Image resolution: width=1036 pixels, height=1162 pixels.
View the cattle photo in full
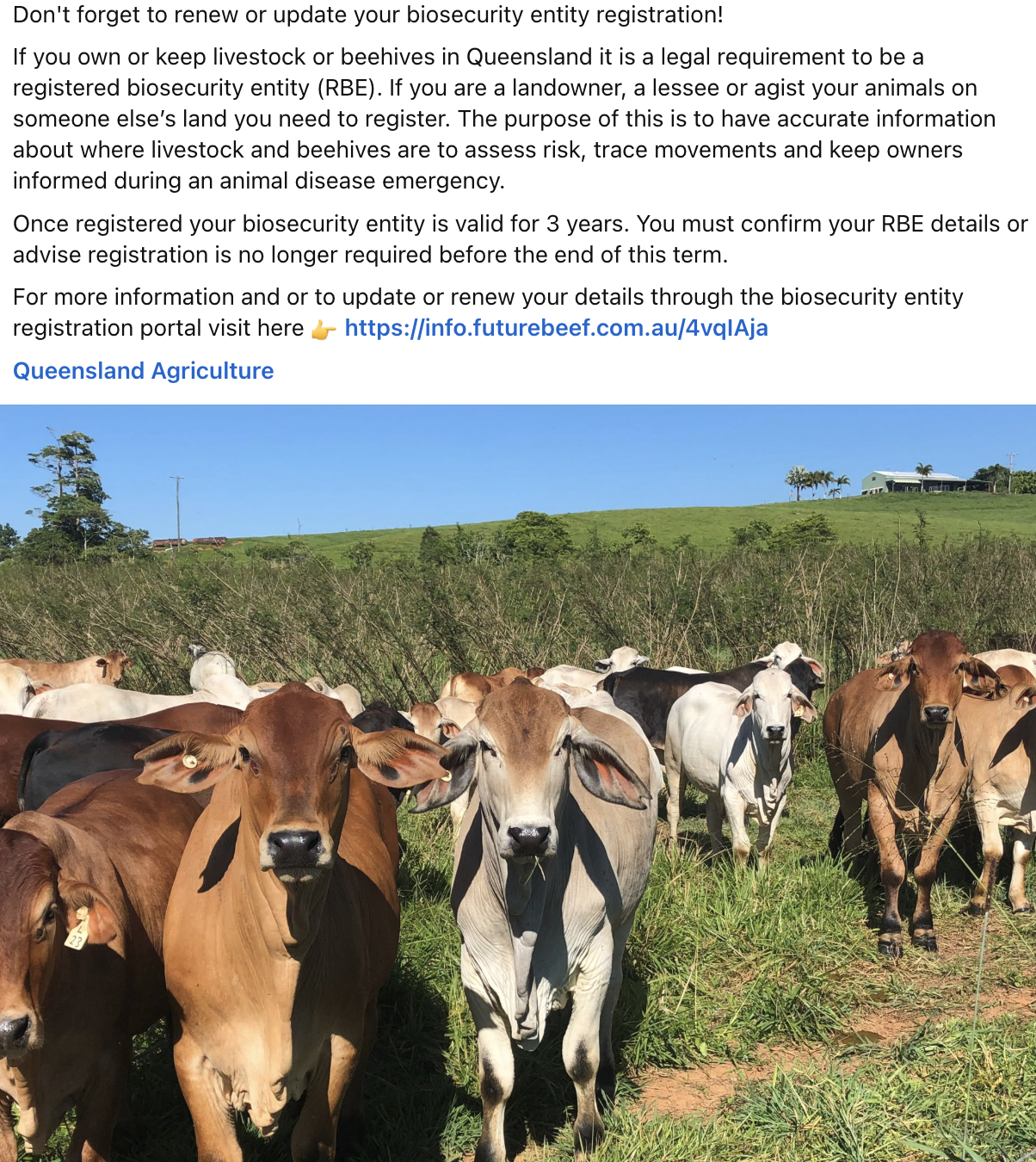pos(518,783)
